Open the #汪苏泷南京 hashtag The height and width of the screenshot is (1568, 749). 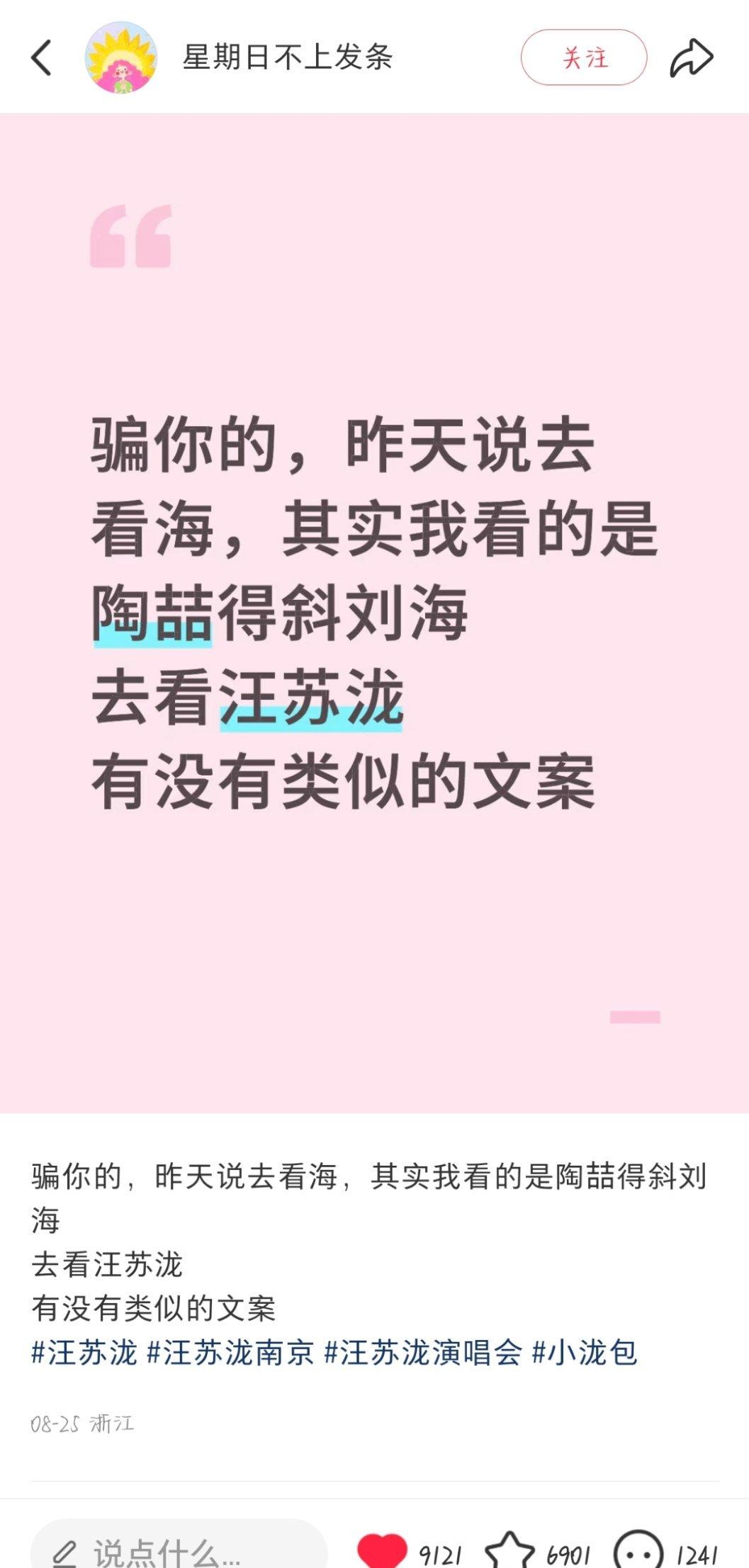point(230,1352)
